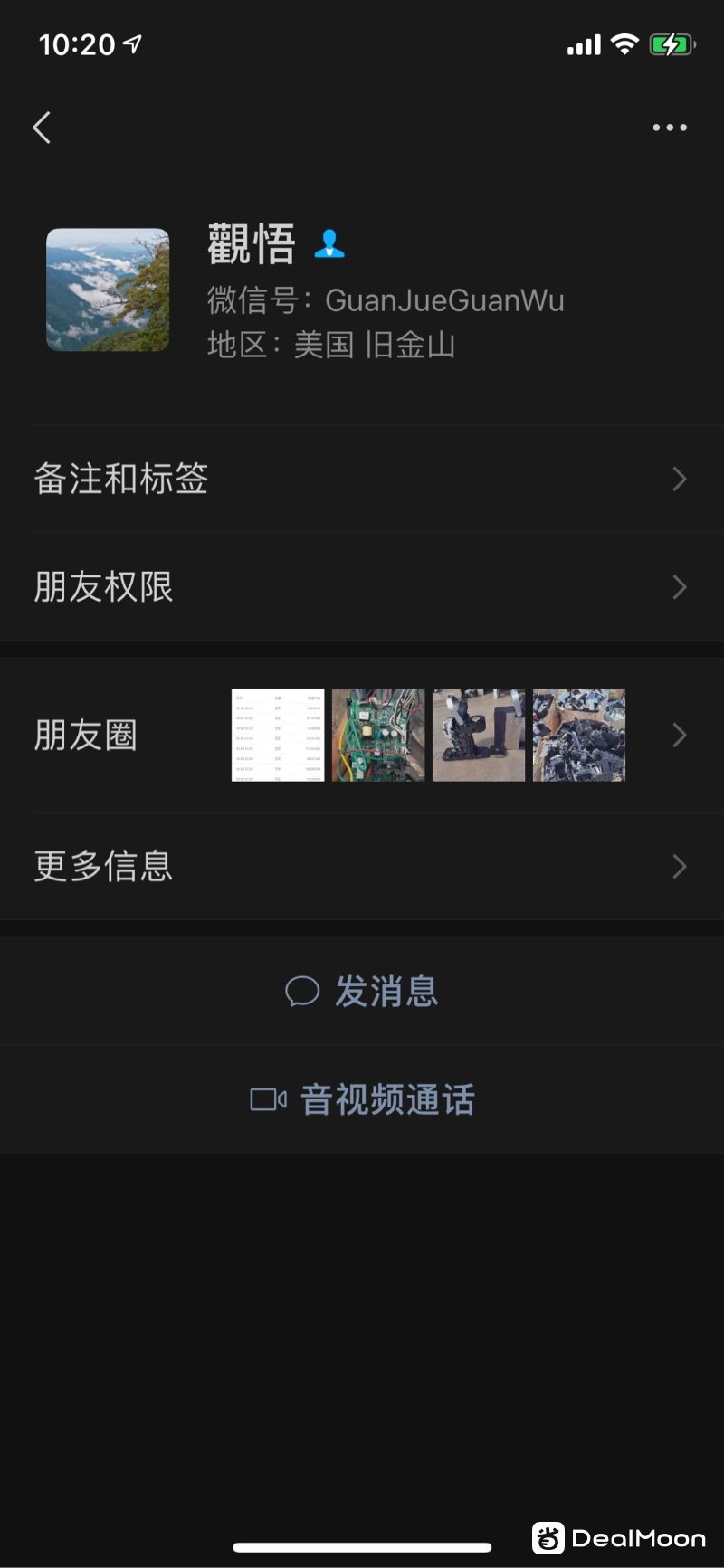View 觀悟's profile photo
Image resolution: width=724 pixels, height=1568 pixels.
[x=108, y=290]
